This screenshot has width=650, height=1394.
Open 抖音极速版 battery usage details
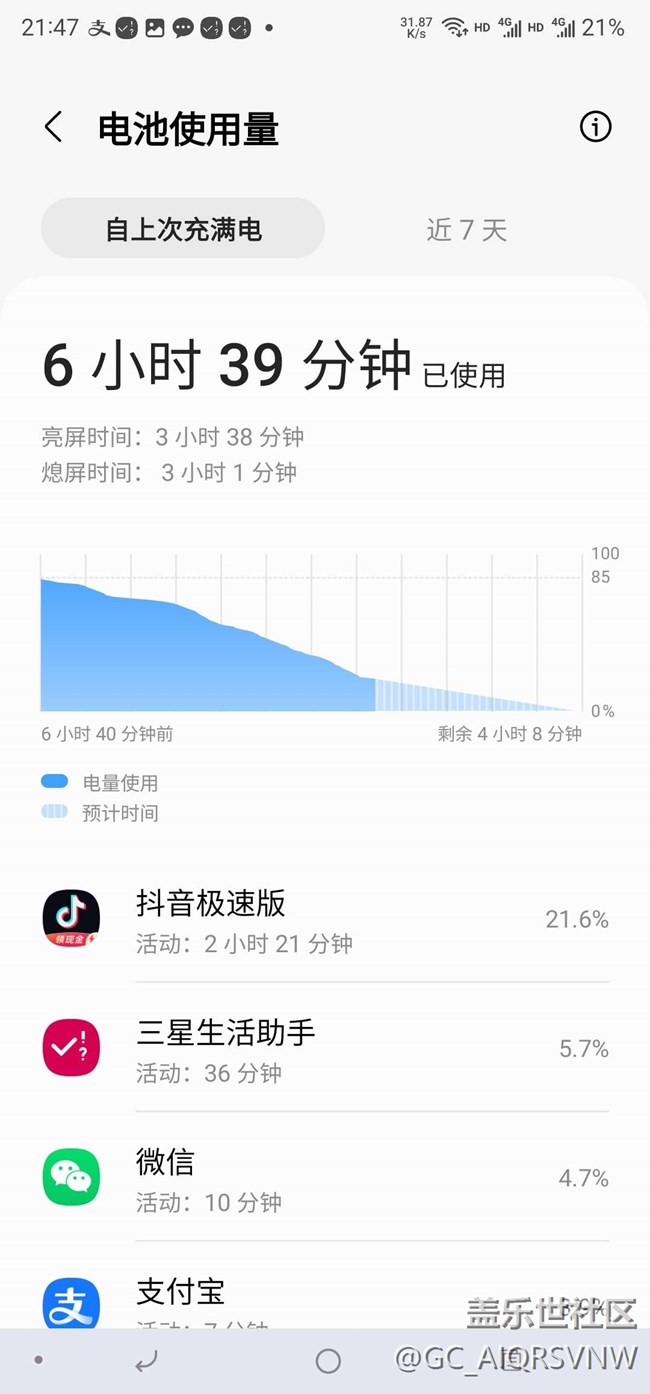[x=325, y=919]
